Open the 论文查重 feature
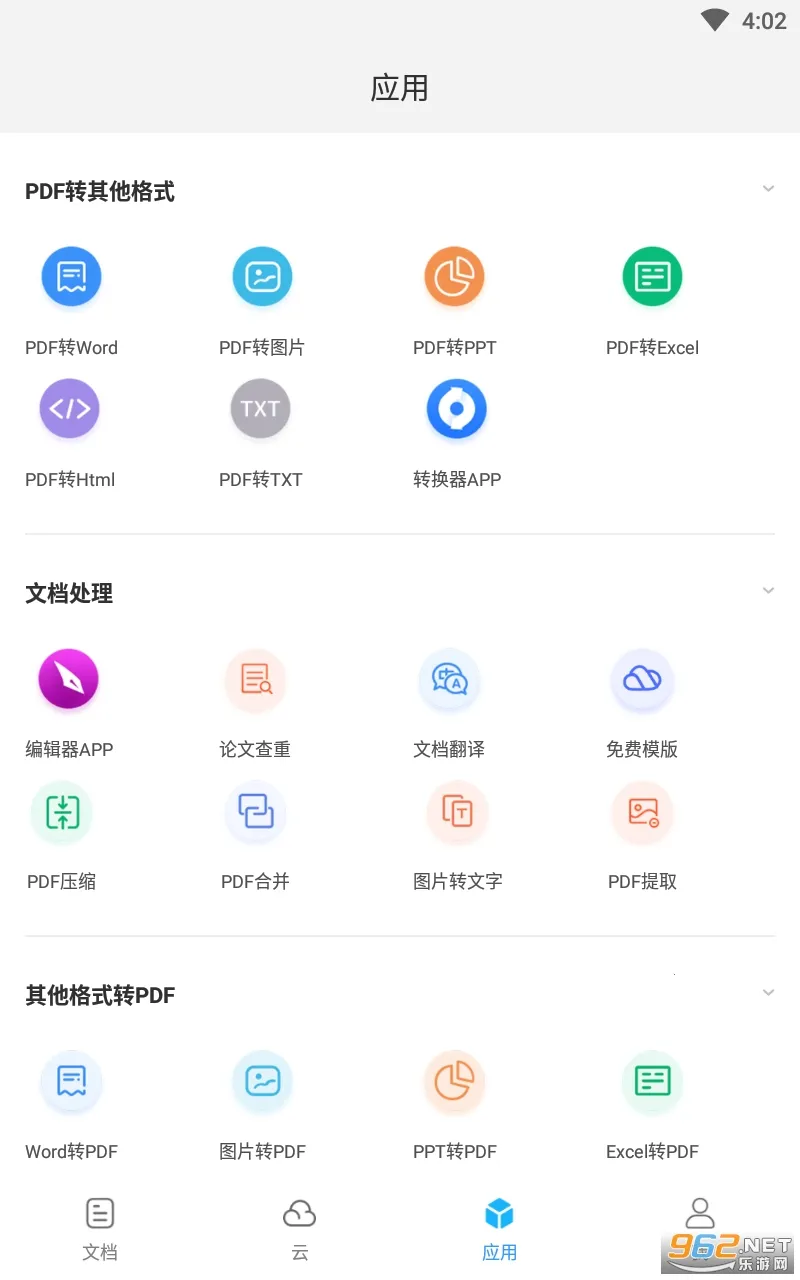The image size is (800, 1280). (256, 681)
